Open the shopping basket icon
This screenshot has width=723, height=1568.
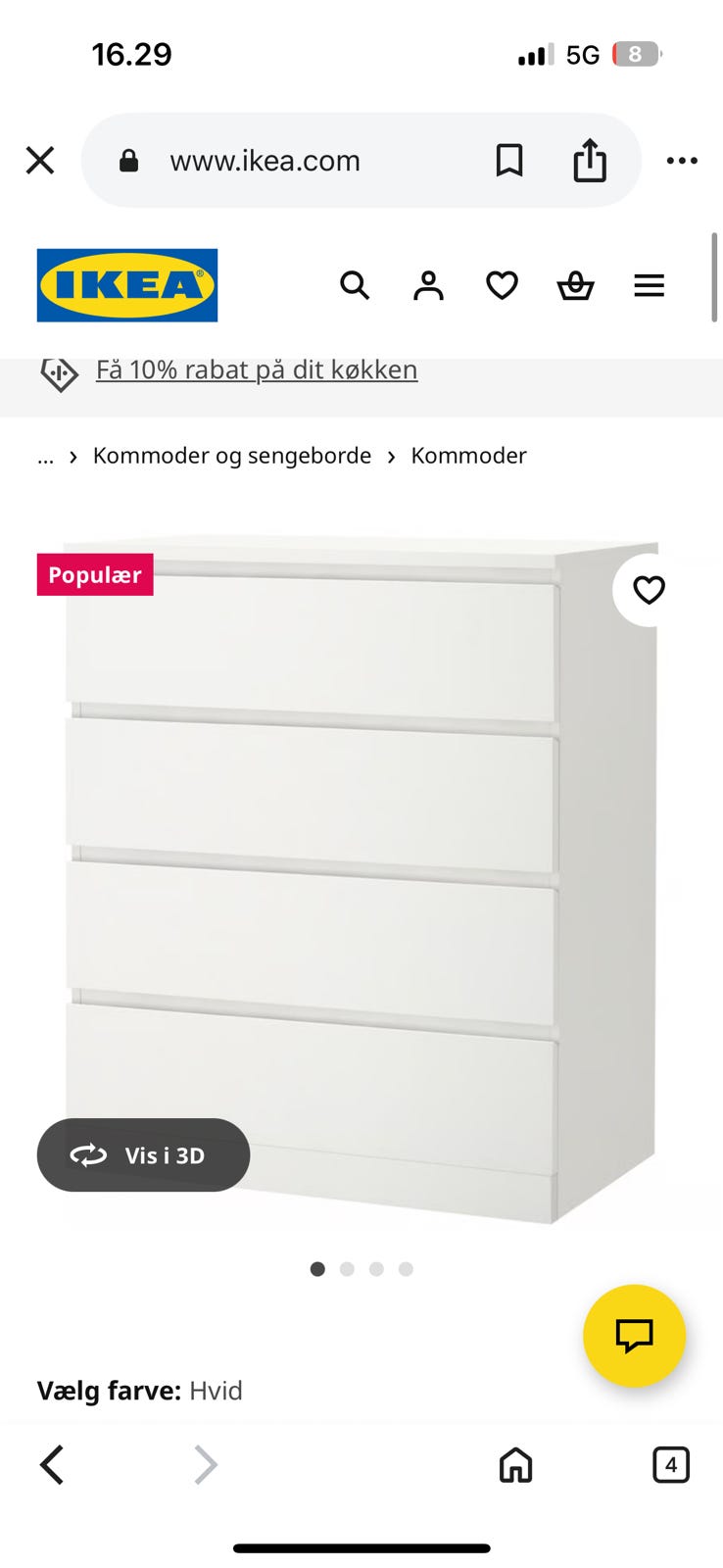(x=575, y=285)
